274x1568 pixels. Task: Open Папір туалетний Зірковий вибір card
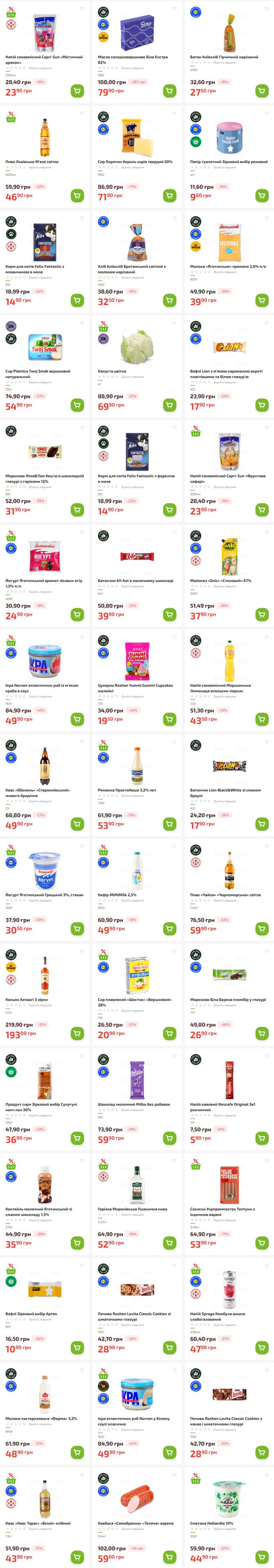pos(229,137)
